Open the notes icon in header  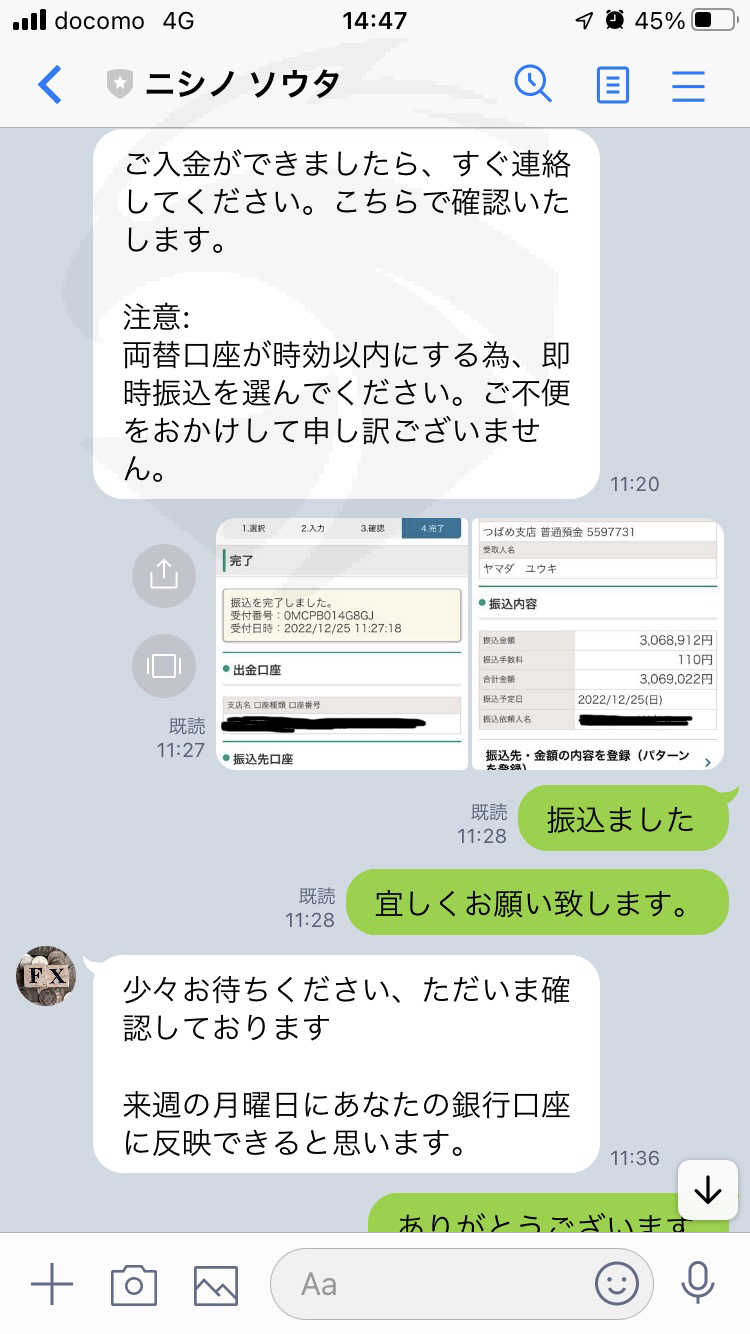click(612, 85)
